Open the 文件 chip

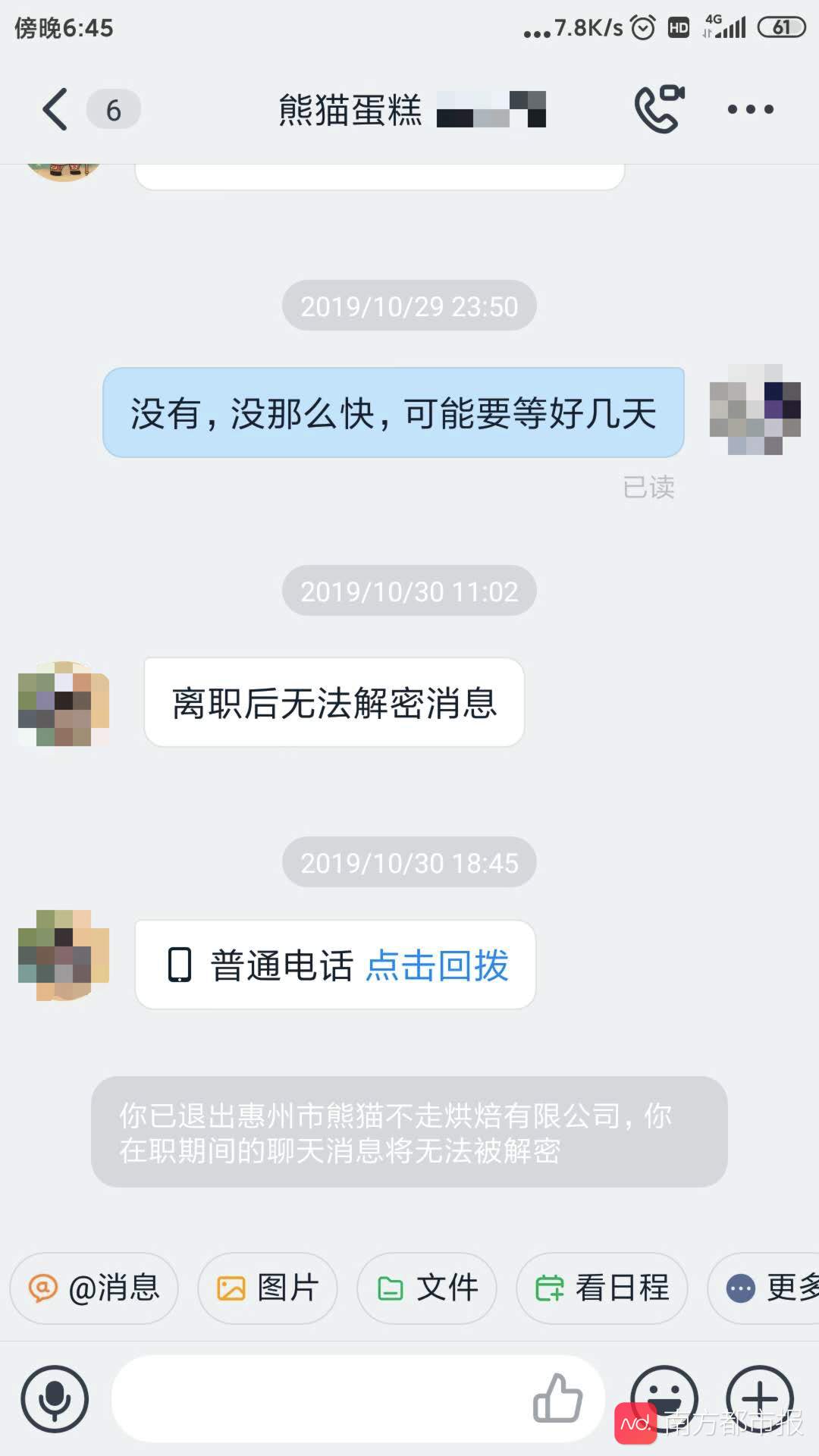pos(427,1288)
